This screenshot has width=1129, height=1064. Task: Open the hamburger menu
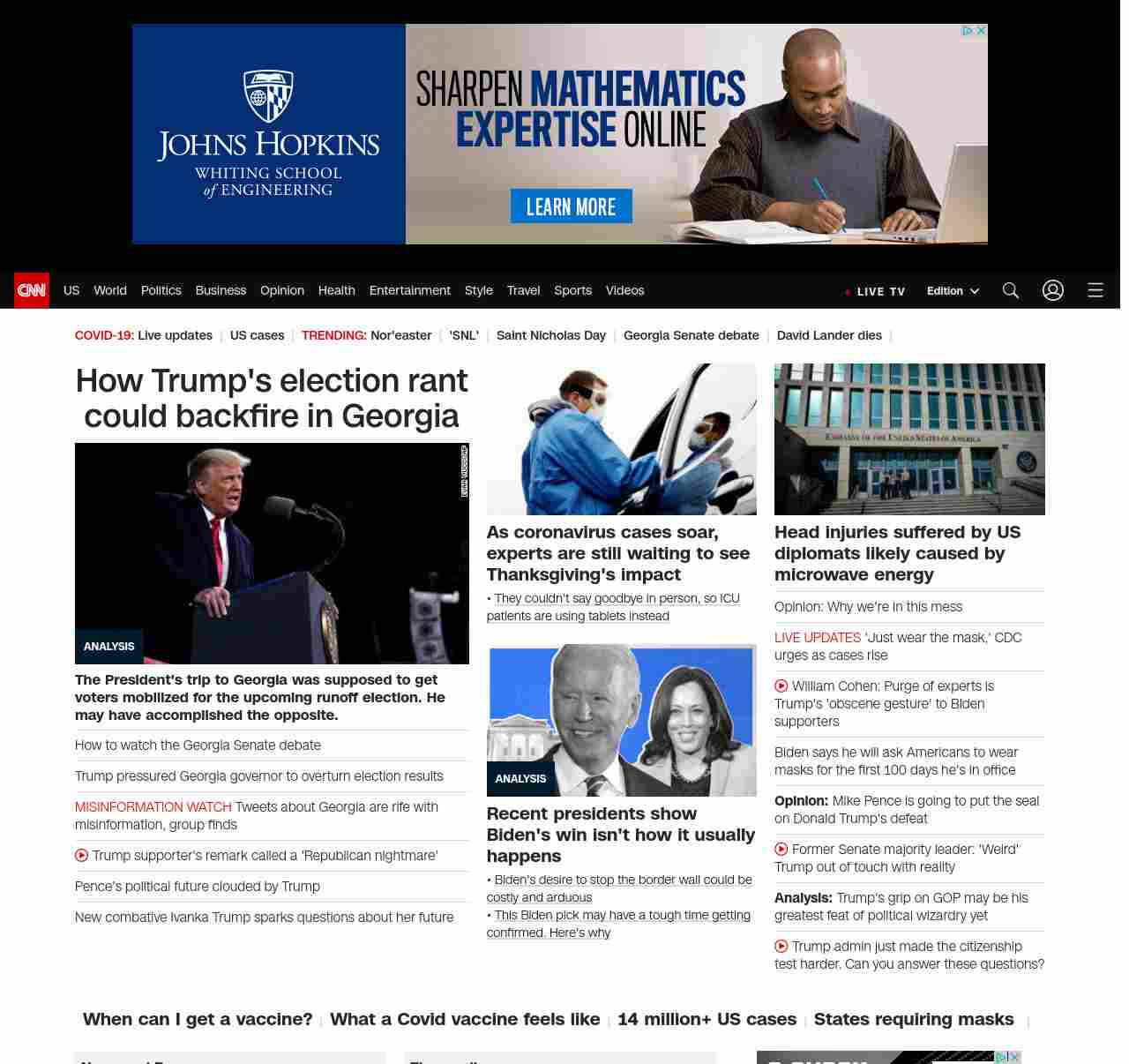pos(1095,290)
